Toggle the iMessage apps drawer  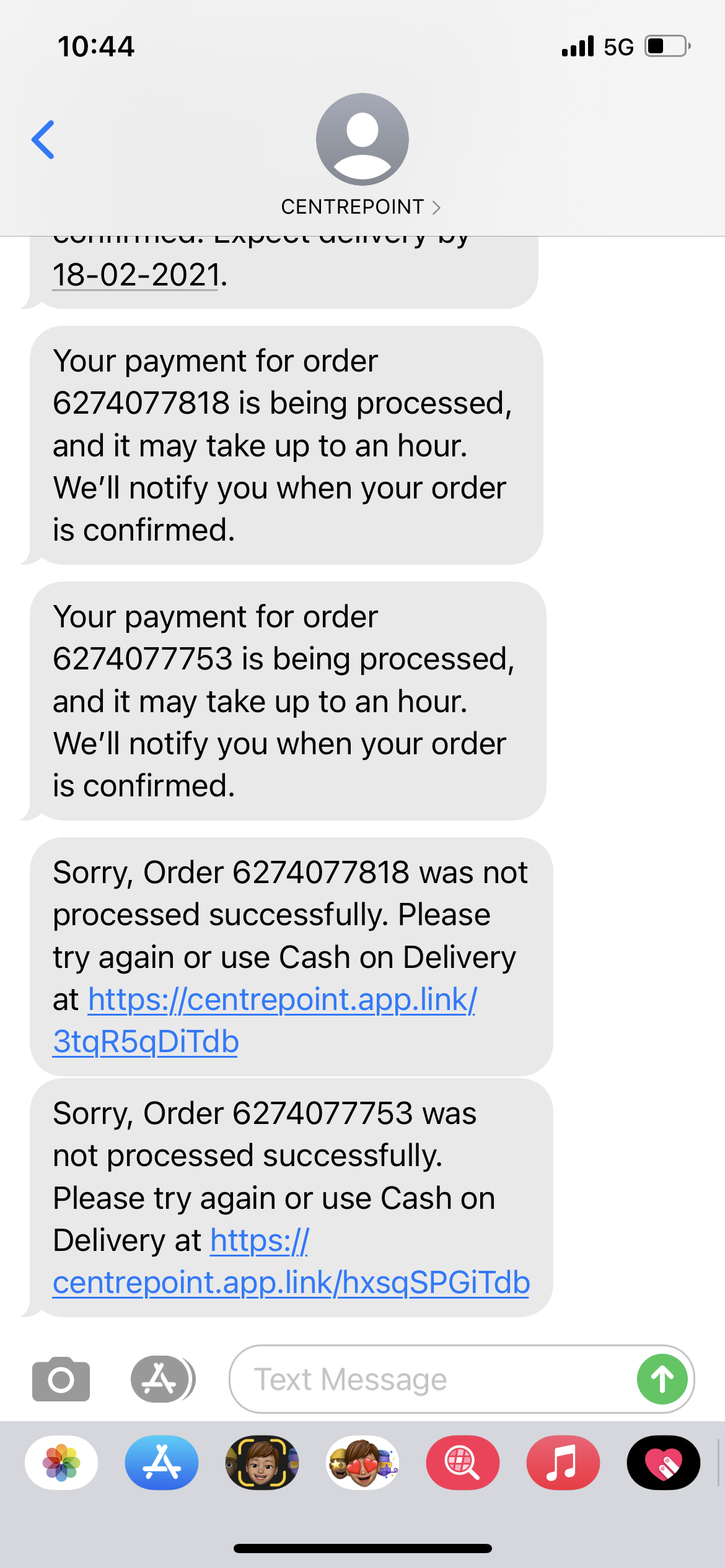162,1379
